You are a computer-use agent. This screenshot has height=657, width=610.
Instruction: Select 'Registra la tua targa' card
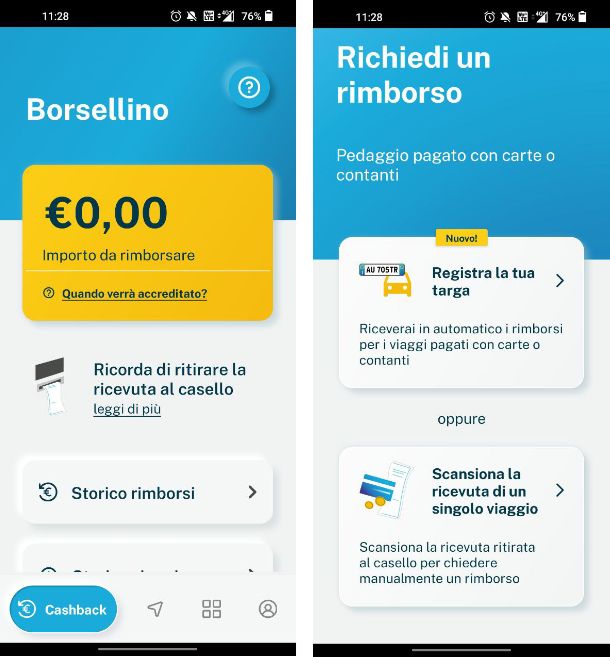461,313
